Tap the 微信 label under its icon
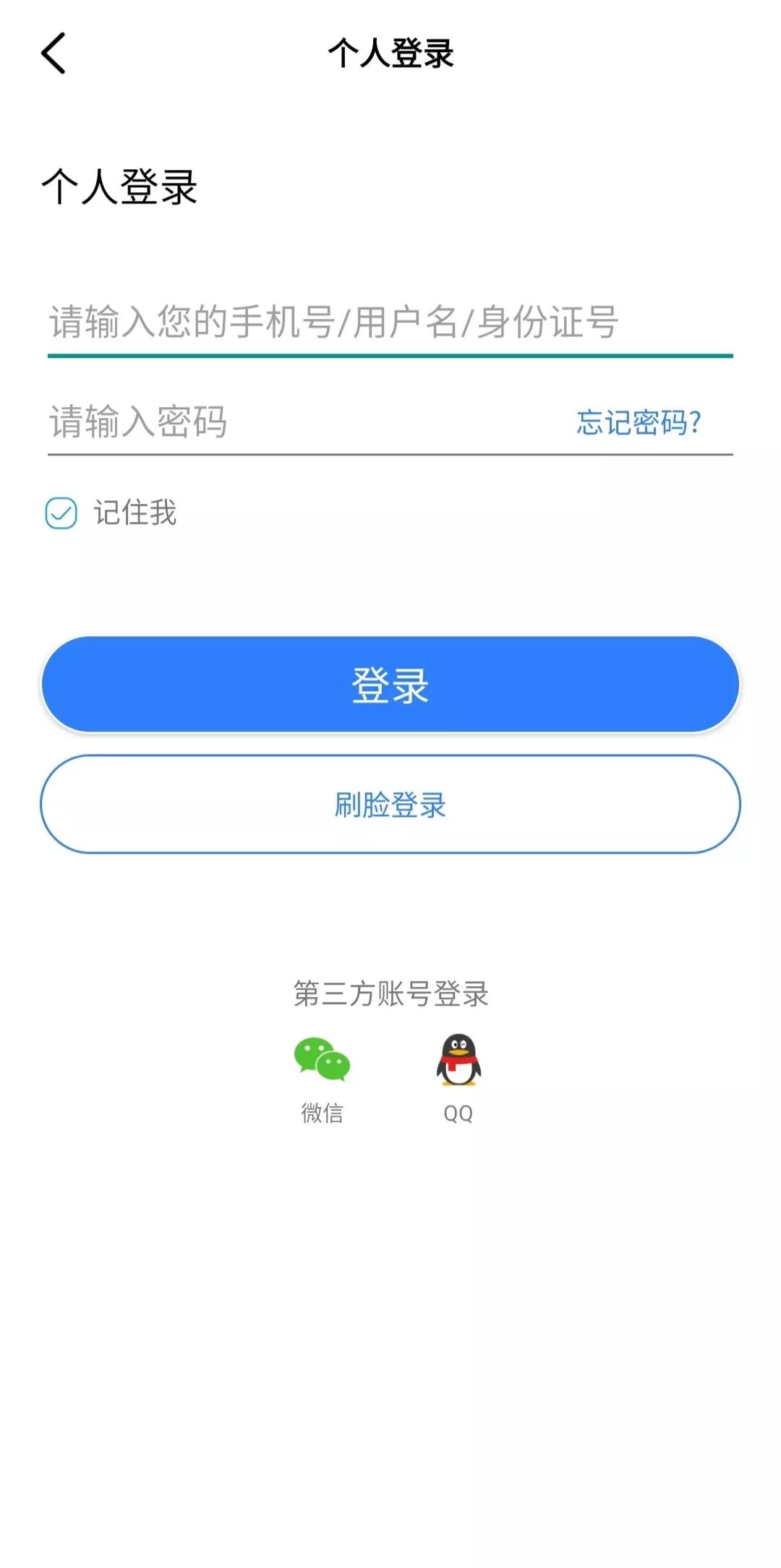The height and width of the screenshot is (1568, 781). point(323,1113)
